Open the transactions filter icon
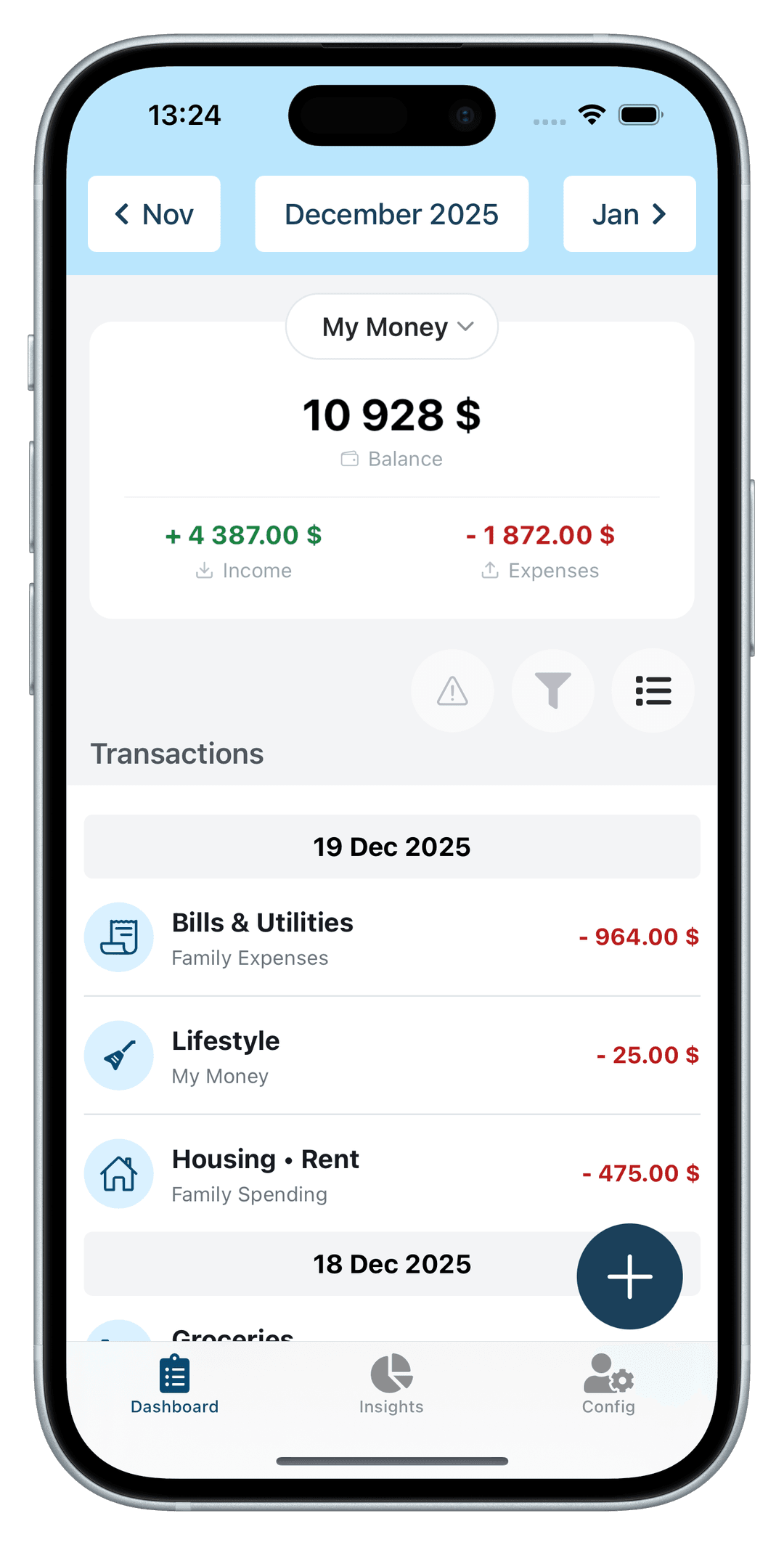 (552, 691)
